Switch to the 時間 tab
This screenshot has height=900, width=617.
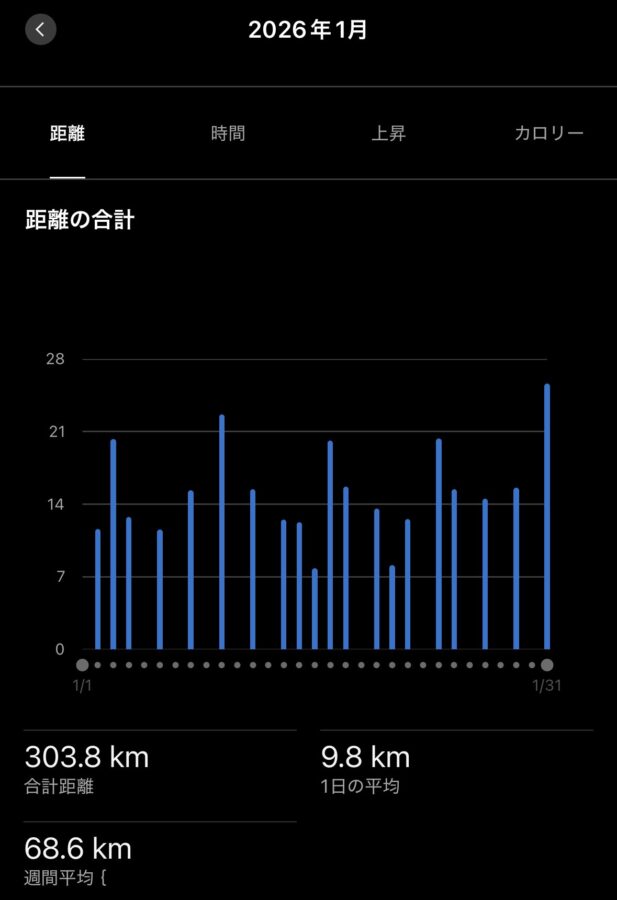[x=228, y=133]
